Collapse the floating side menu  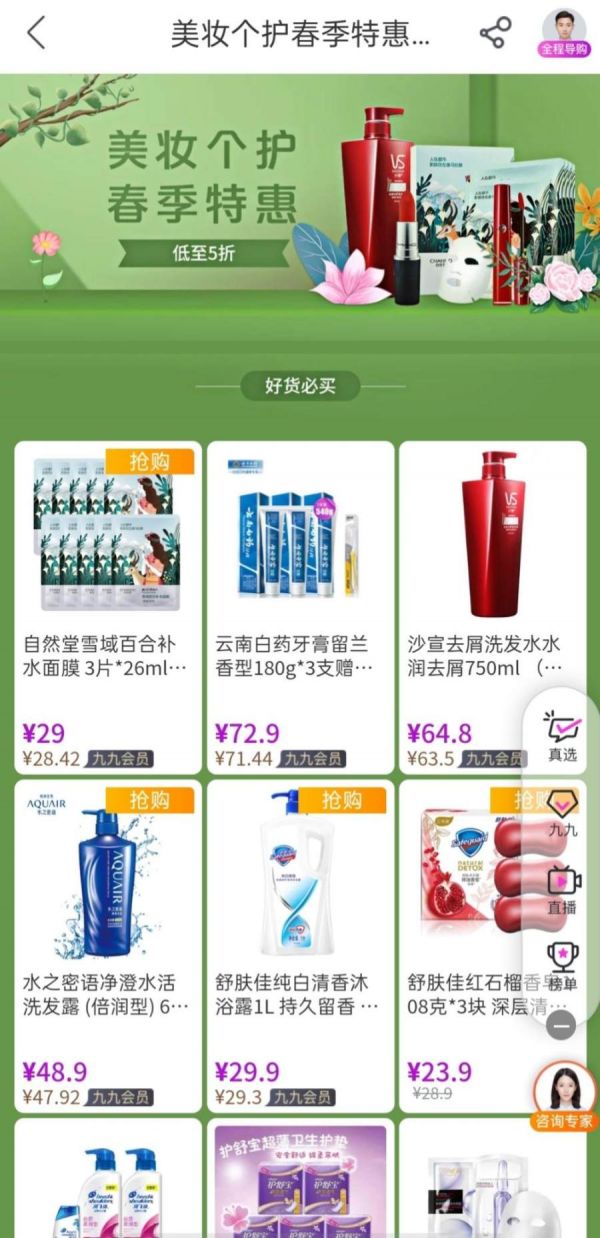click(x=562, y=1024)
